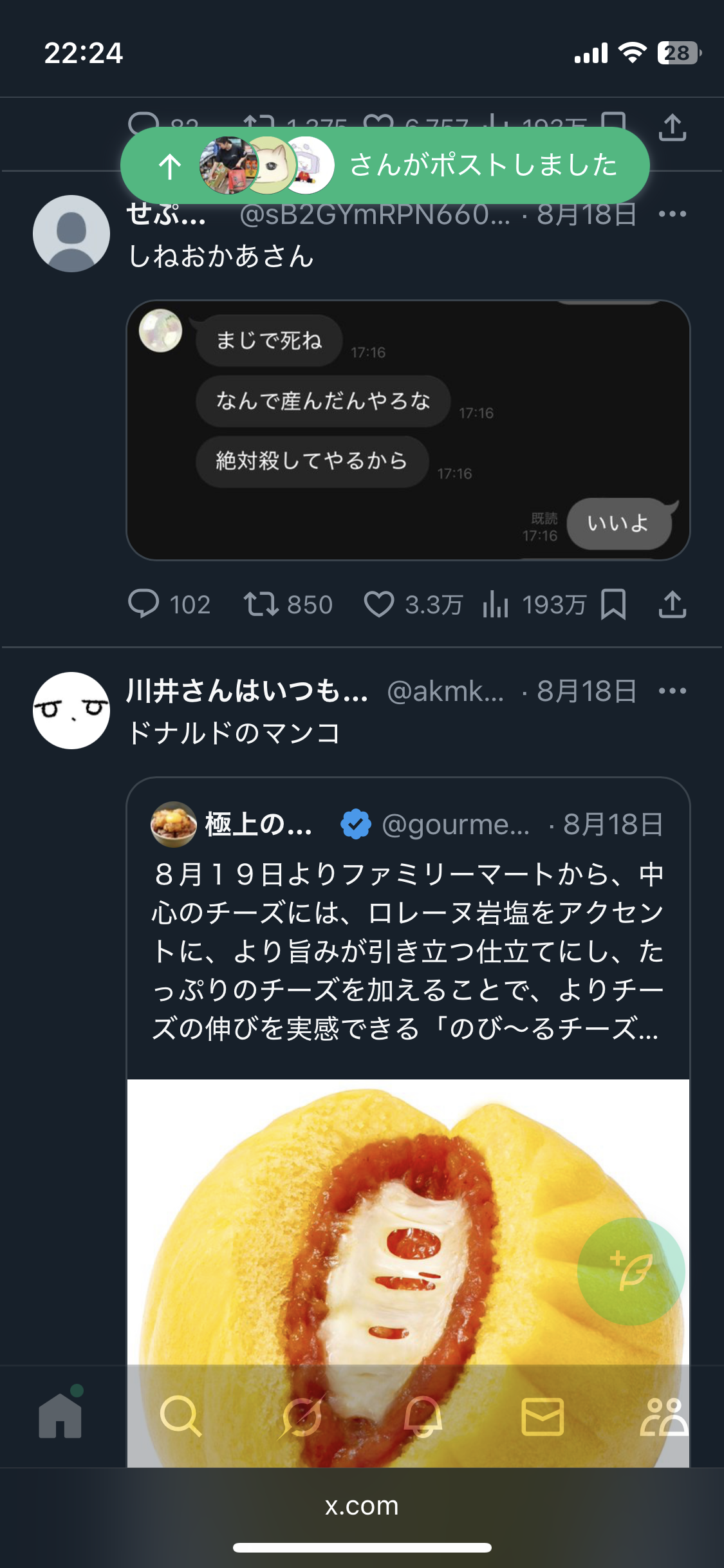Open the LINE chat screenshot in せぷ's post

408,430
